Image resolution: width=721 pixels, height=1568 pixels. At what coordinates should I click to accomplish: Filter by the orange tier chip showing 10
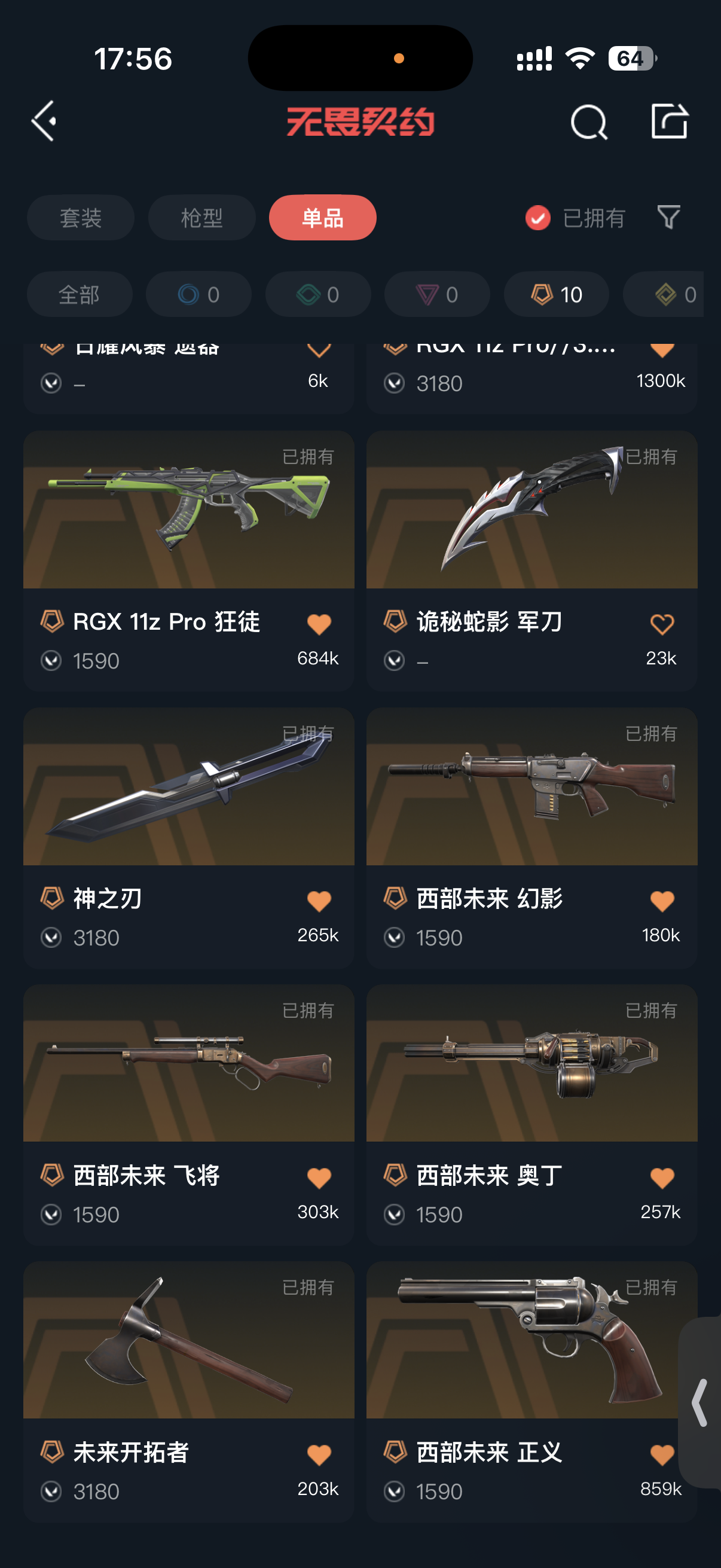[556, 295]
